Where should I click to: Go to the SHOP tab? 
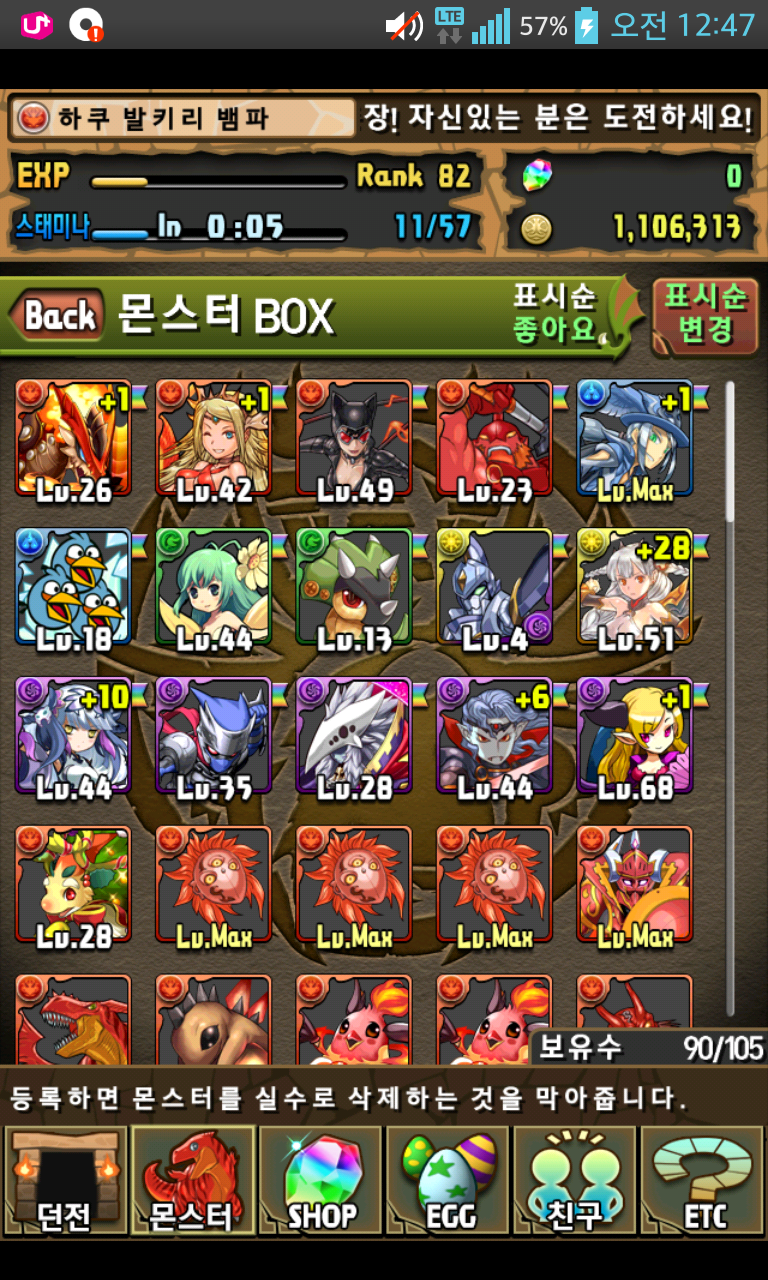click(x=321, y=1182)
